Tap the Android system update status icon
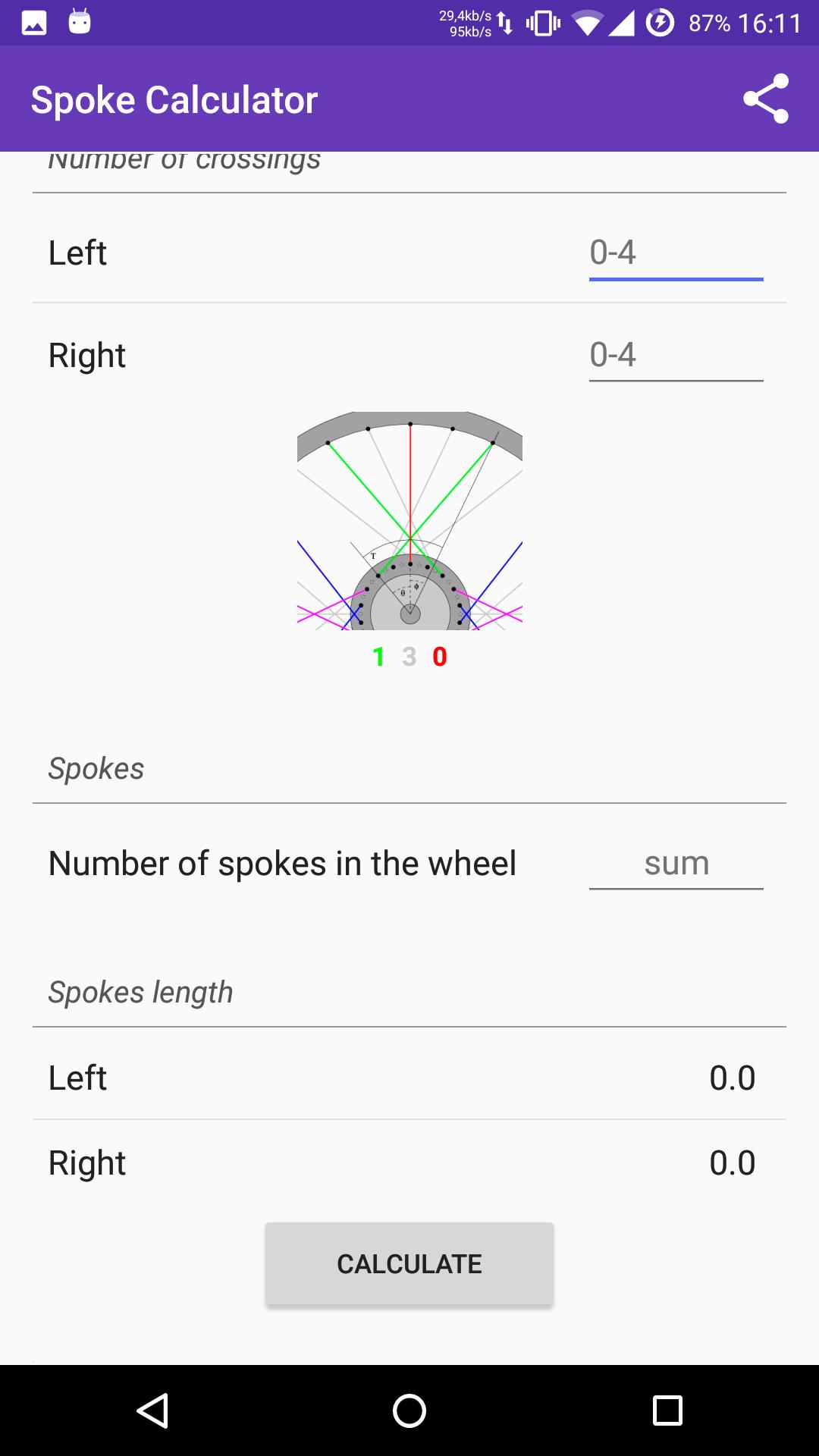819x1456 pixels. coord(78,23)
